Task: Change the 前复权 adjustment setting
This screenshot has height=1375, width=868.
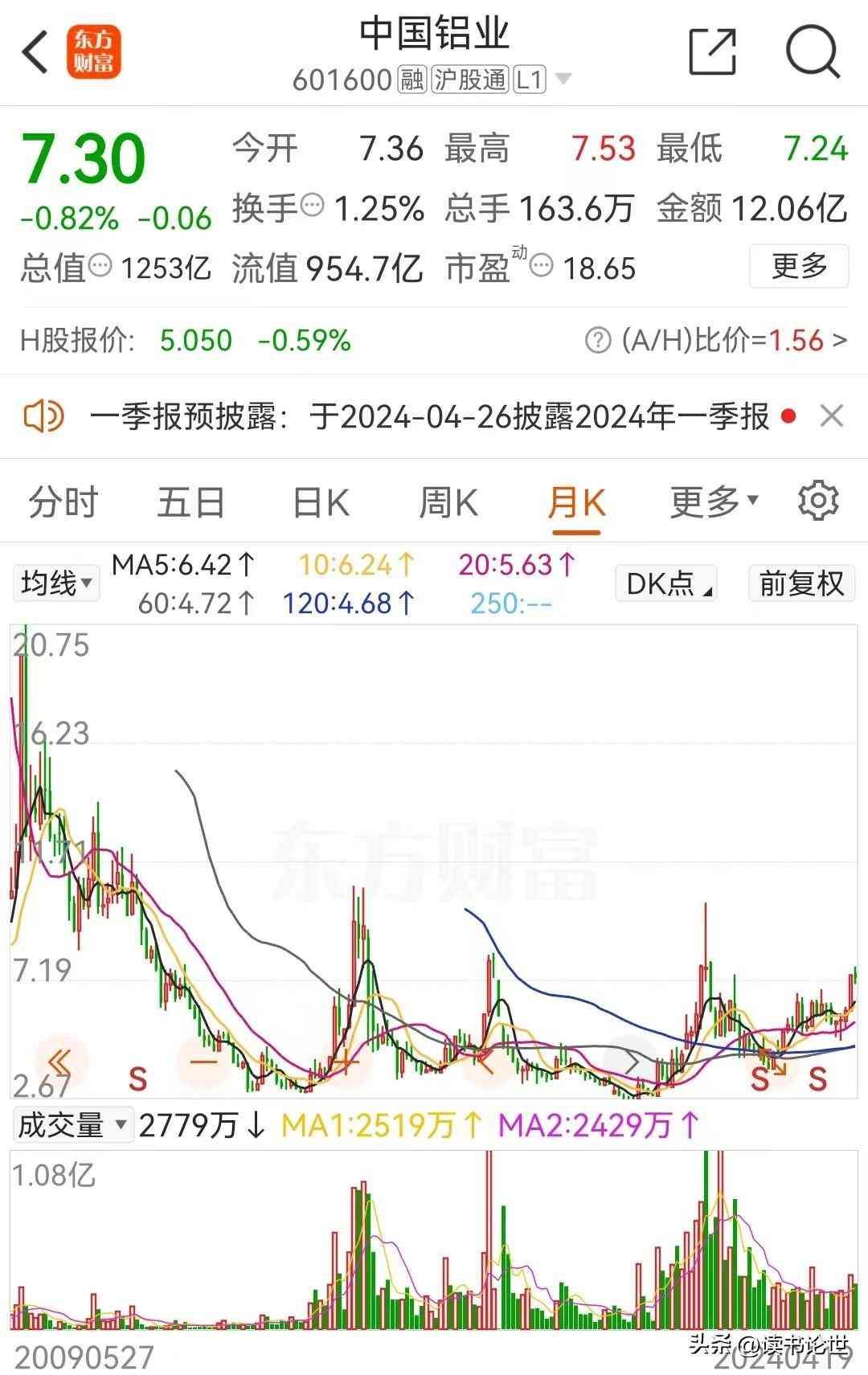Action: coord(801,583)
